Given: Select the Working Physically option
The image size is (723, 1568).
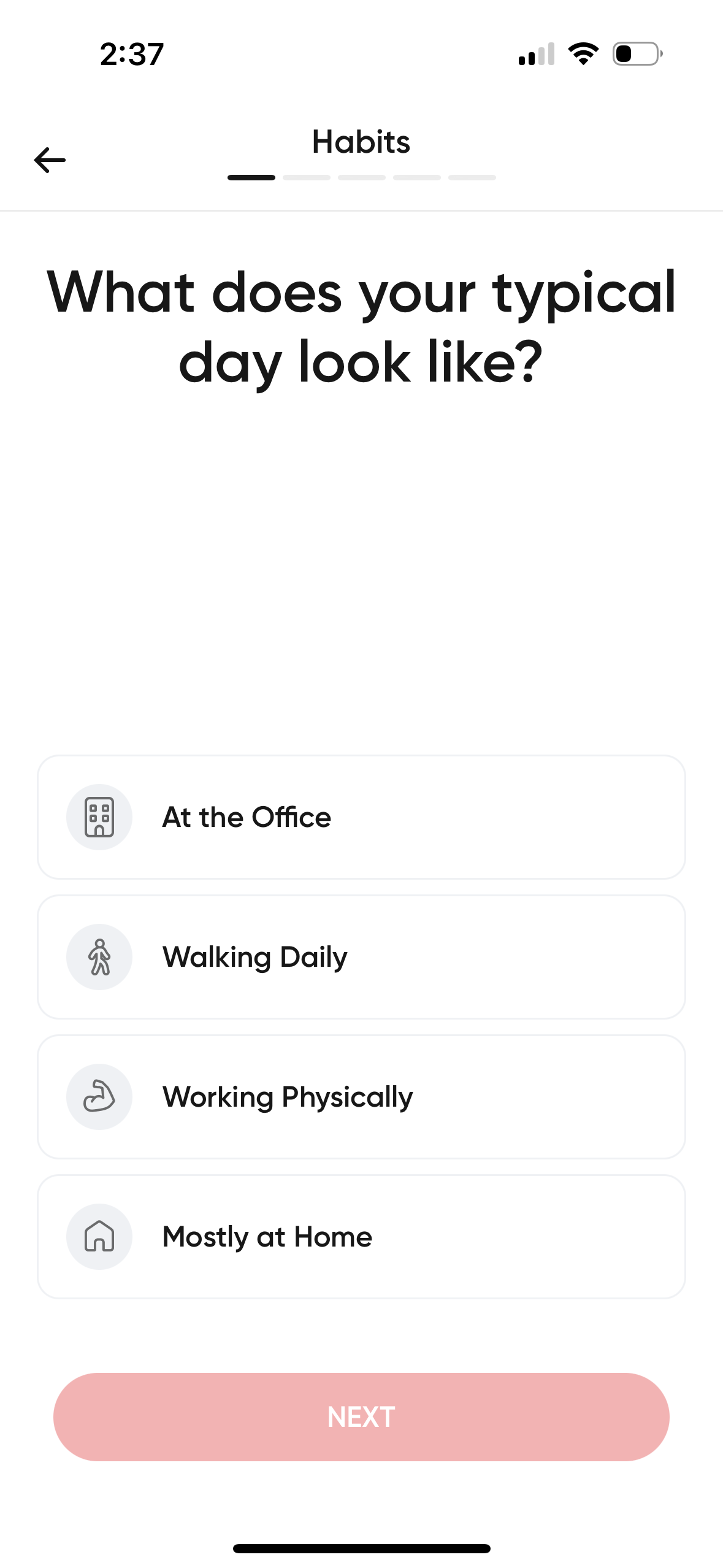Looking at the screenshot, I should pyautogui.click(x=361, y=1096).
